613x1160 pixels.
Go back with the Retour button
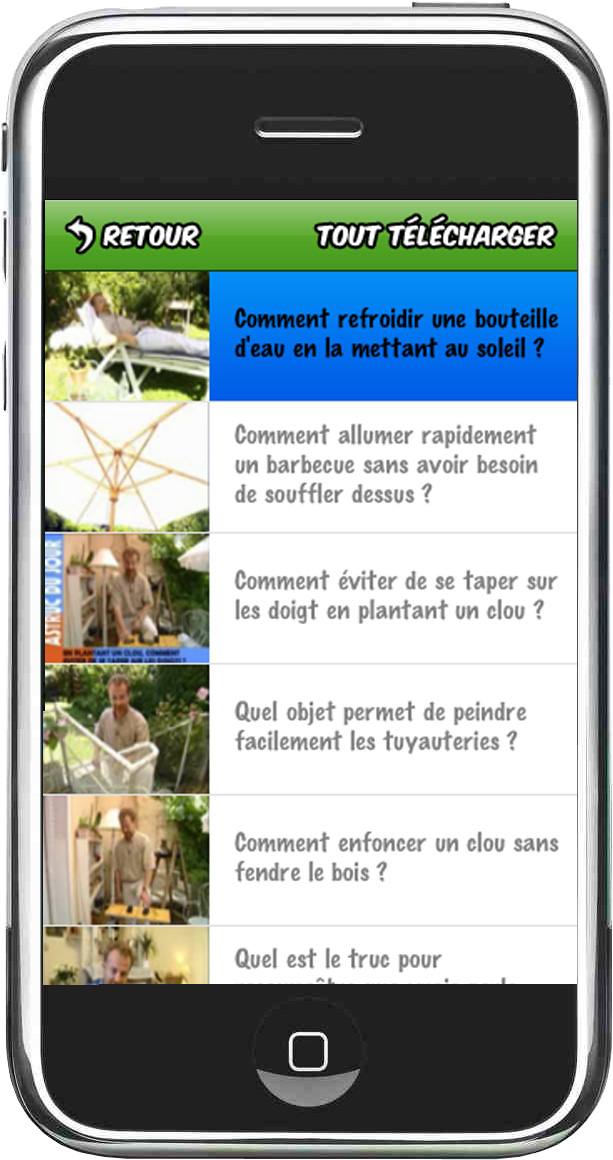click(x=132, y=235)
